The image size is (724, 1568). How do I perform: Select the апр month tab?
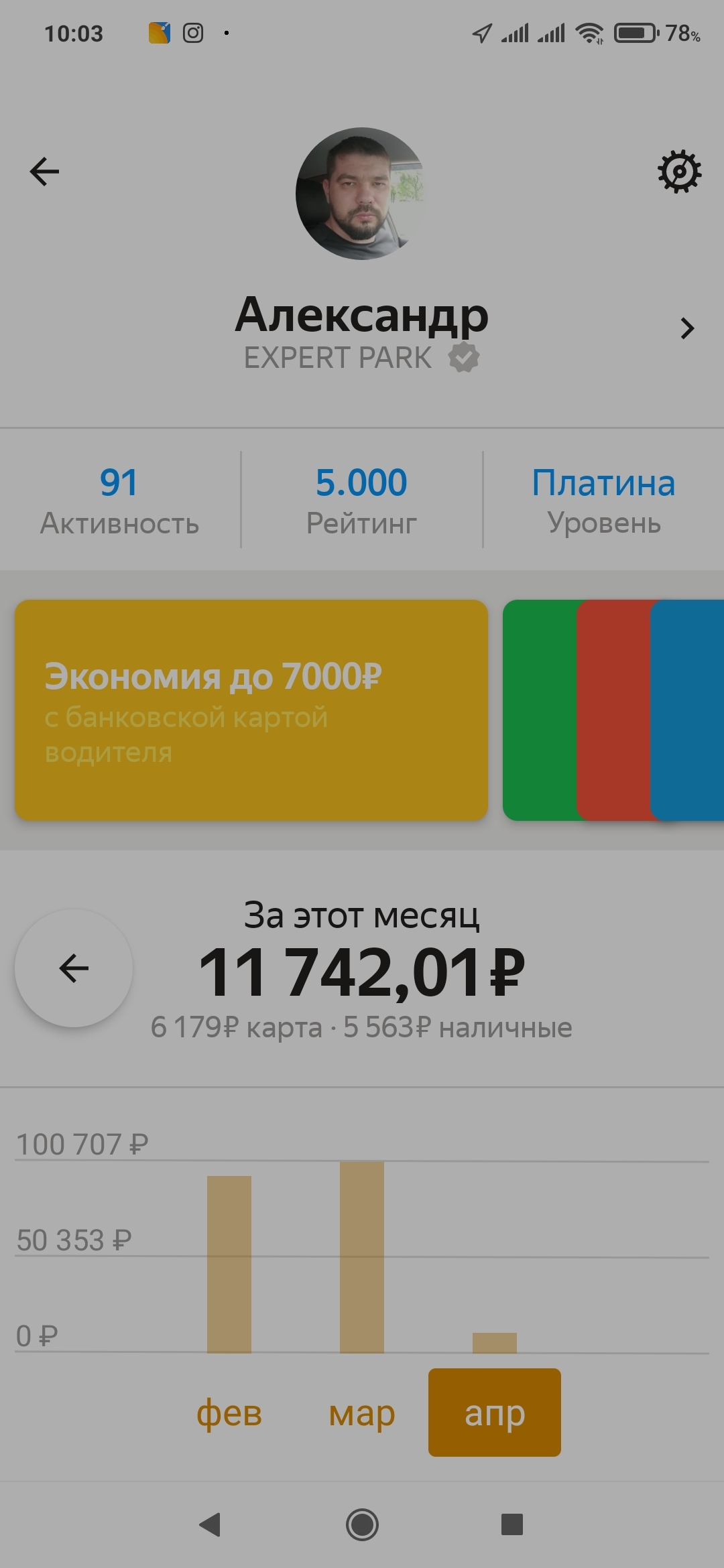tap(495, 1413)
